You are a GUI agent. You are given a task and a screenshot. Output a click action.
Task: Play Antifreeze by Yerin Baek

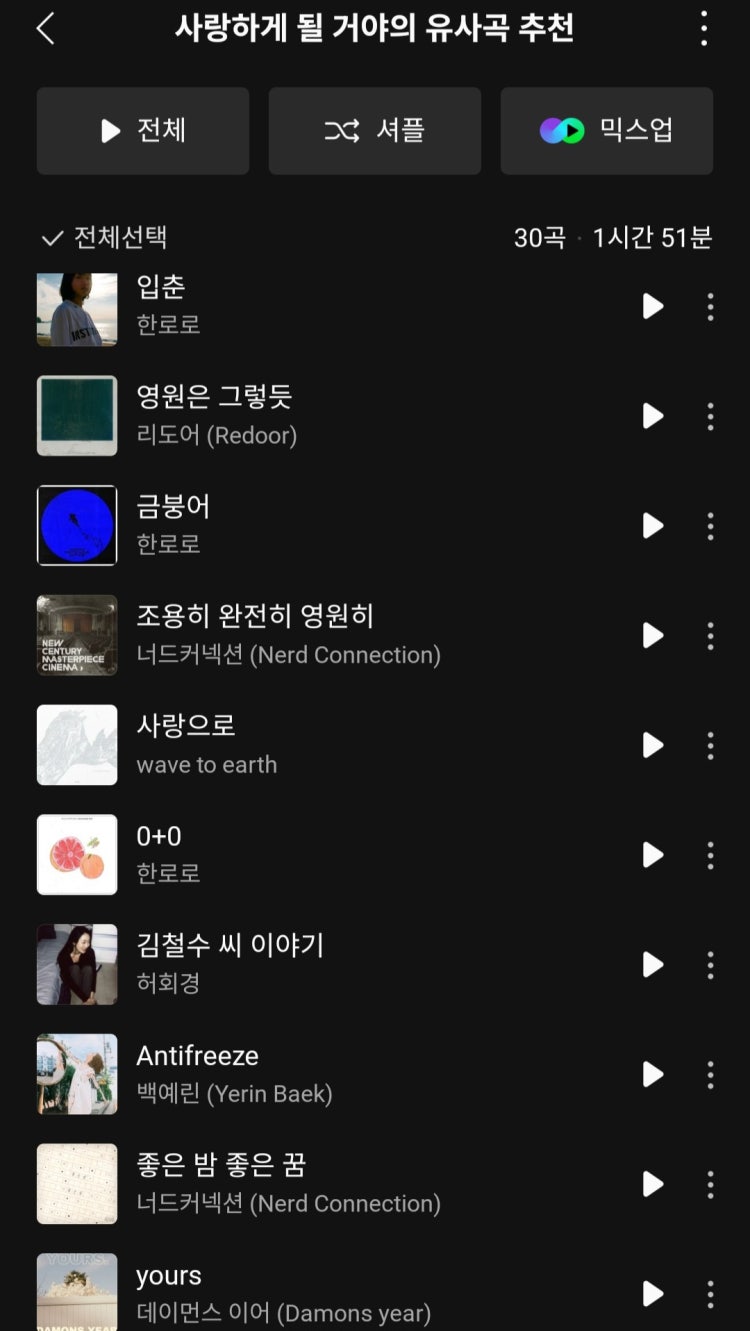point(653,1074)
